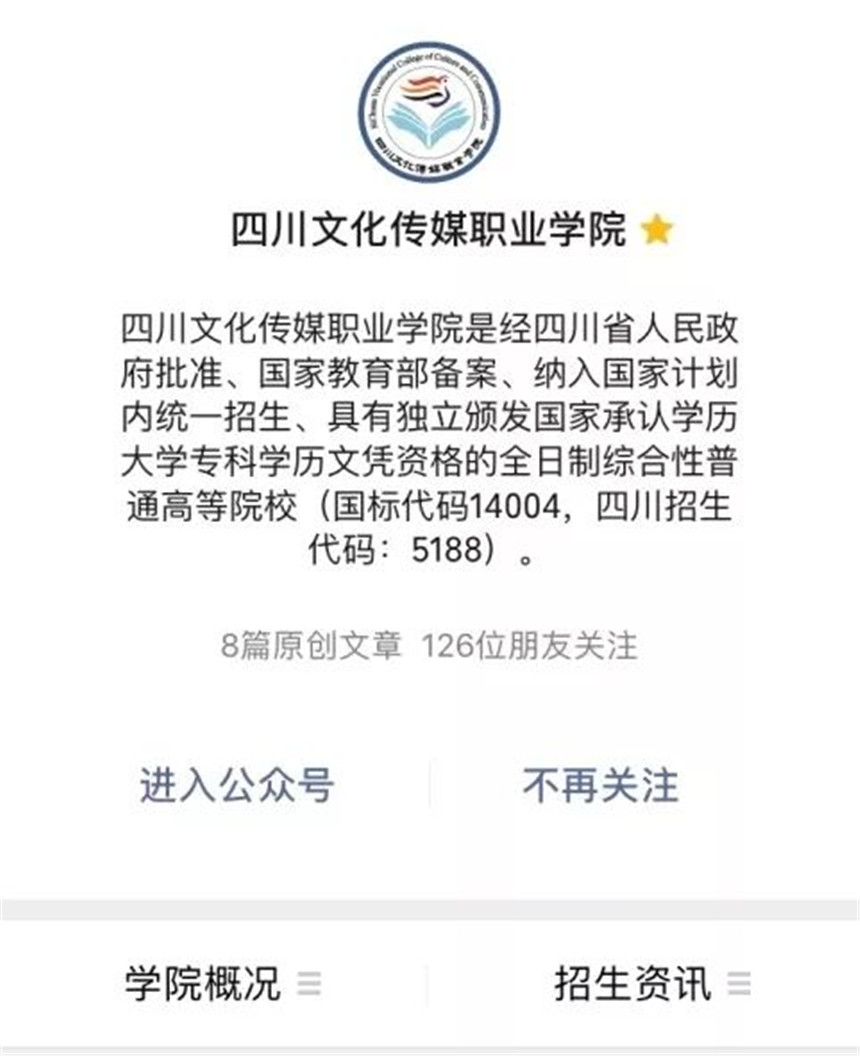This screenshot has width=860, height=1056.
Task: Unfollow the account via 不再关注
Action: pyautogui.click(x=600, y=785)
